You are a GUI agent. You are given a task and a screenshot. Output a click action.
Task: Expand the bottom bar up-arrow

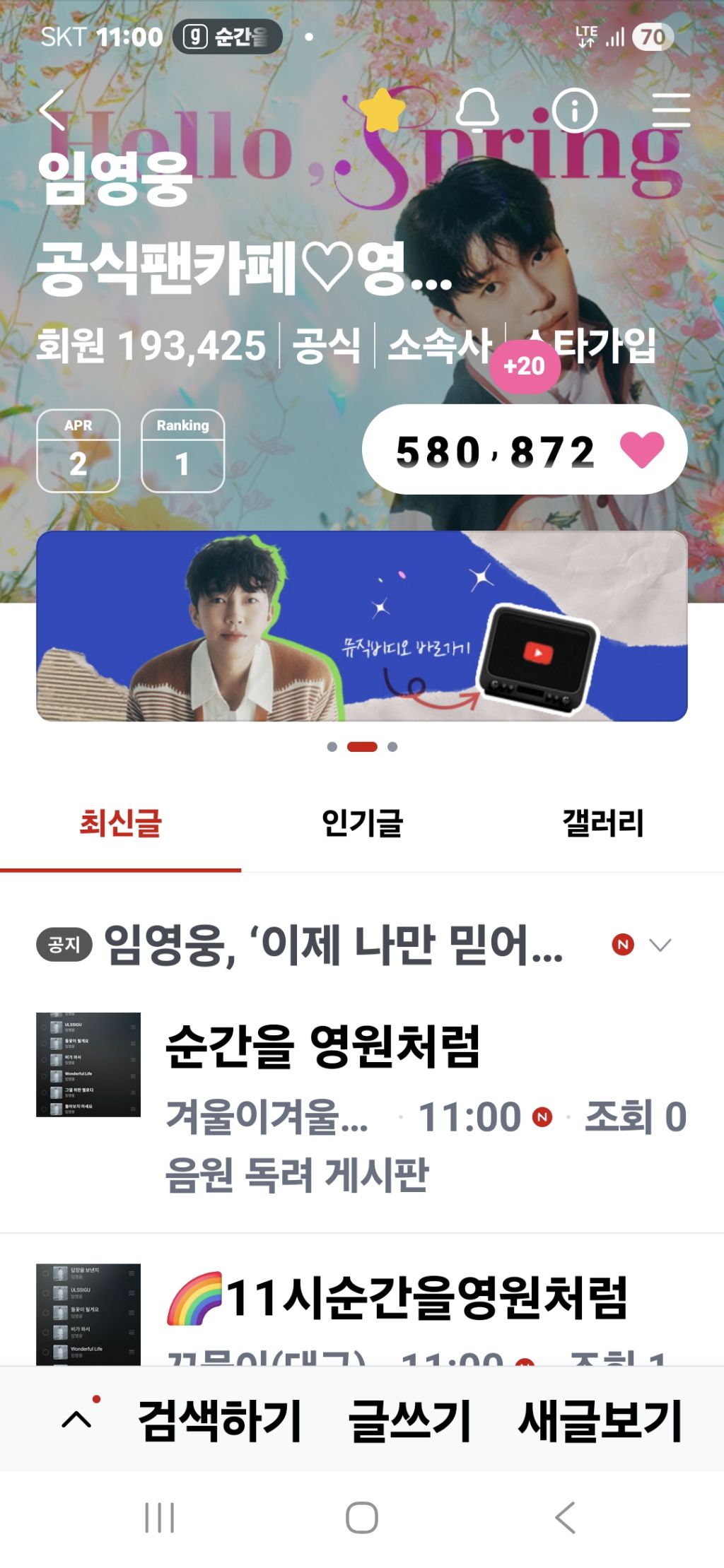77,1419
